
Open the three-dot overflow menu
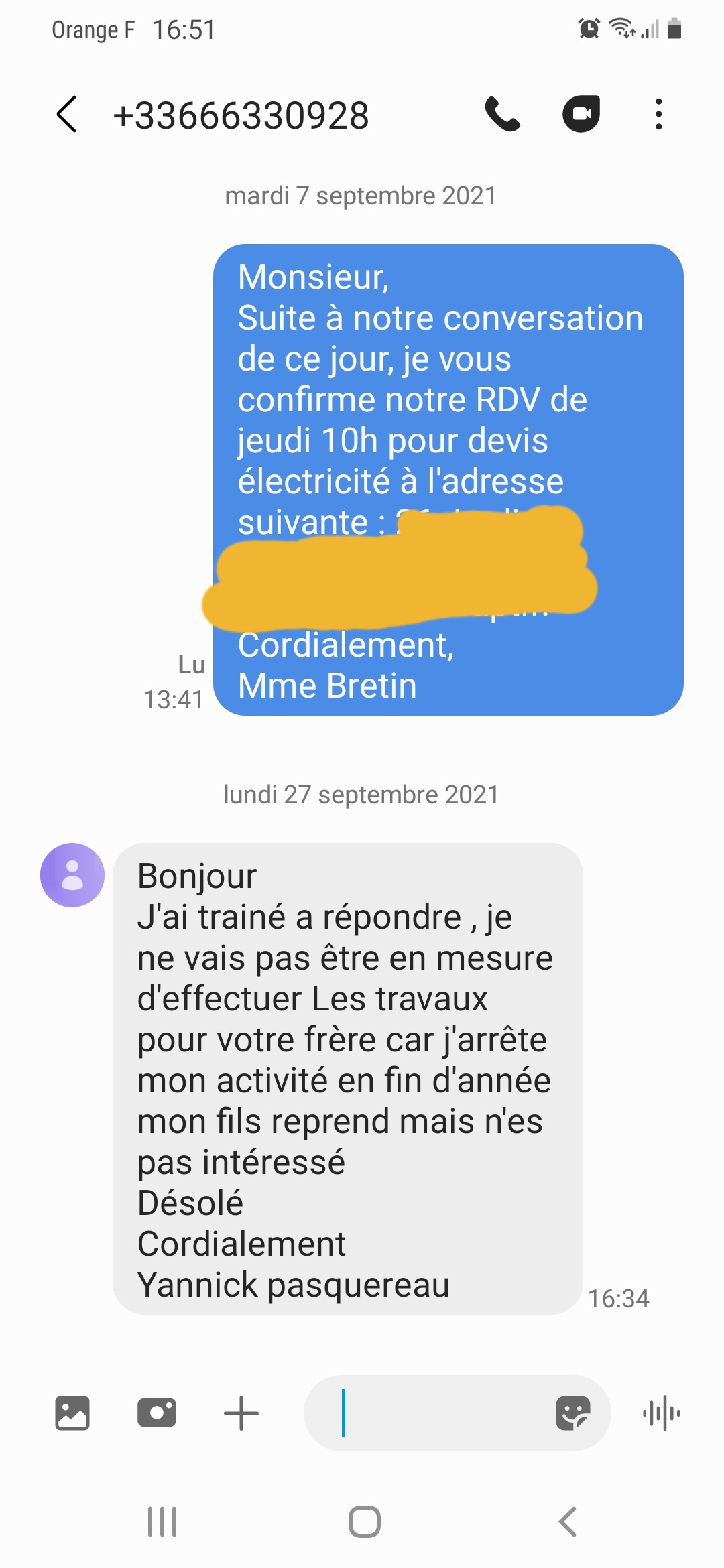point(659,114)
